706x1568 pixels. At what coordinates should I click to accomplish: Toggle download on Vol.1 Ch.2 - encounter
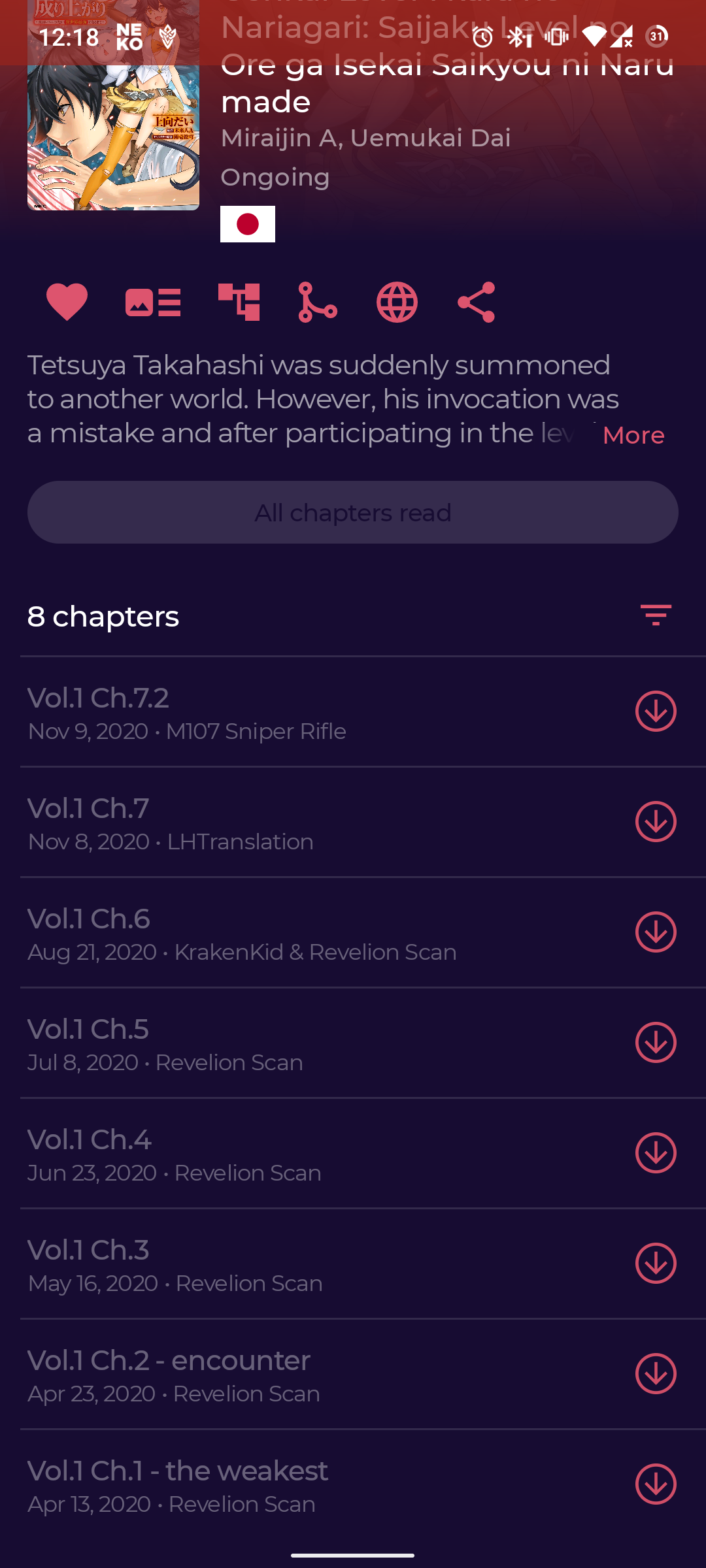(656, 1374)
